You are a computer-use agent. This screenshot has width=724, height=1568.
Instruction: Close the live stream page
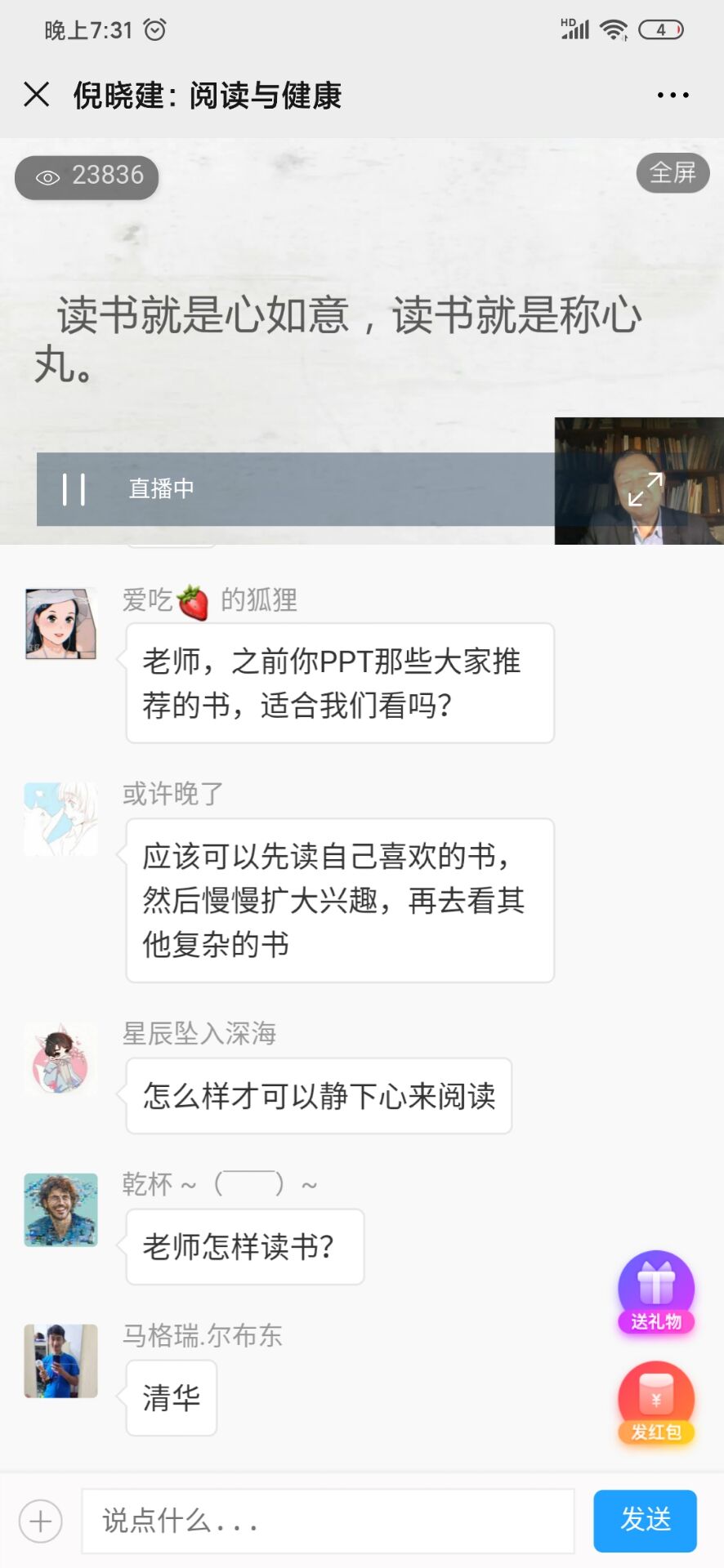[37, 95]
